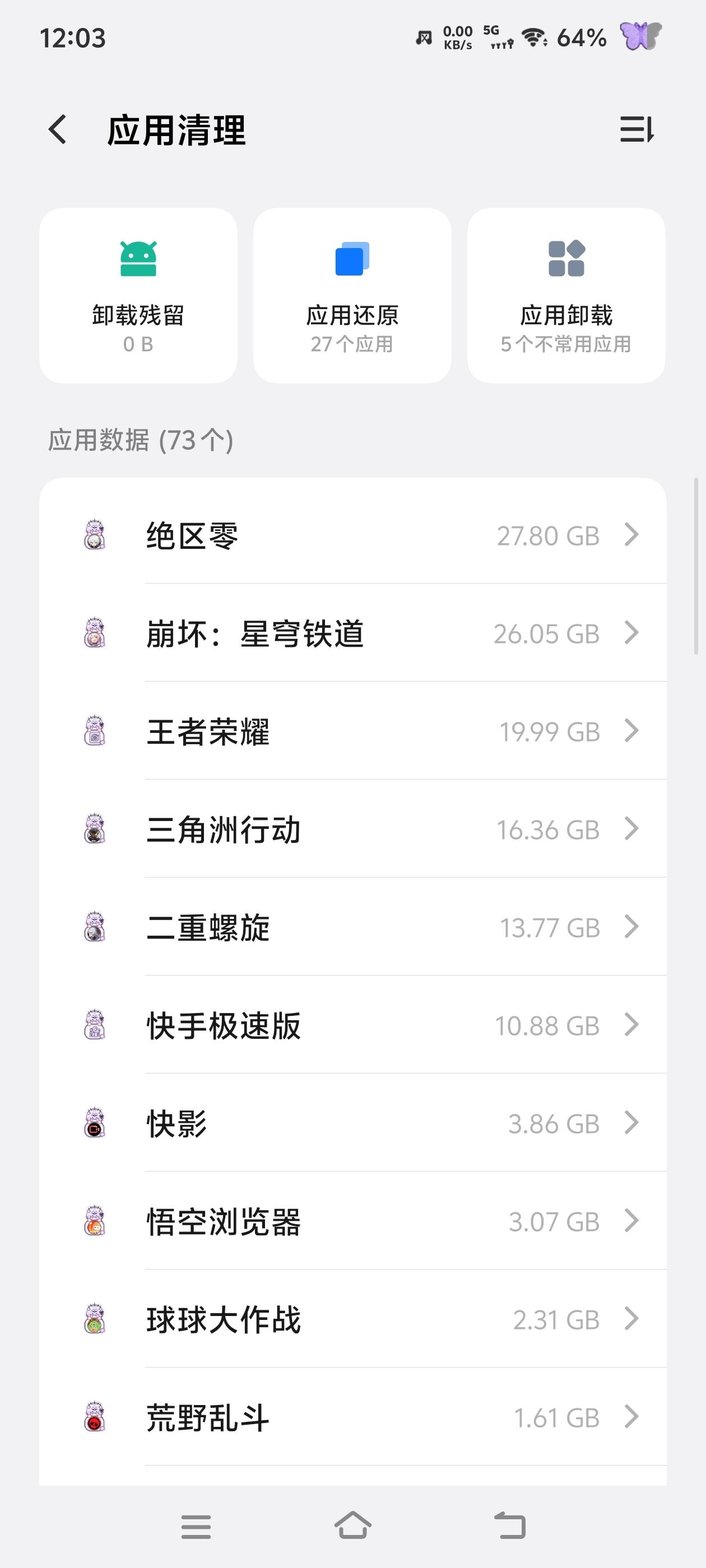This screenshot has width=706, height=1568.
Task: Select the 快影 app row
Action: pyautogui.click(x=354, y=1124)
